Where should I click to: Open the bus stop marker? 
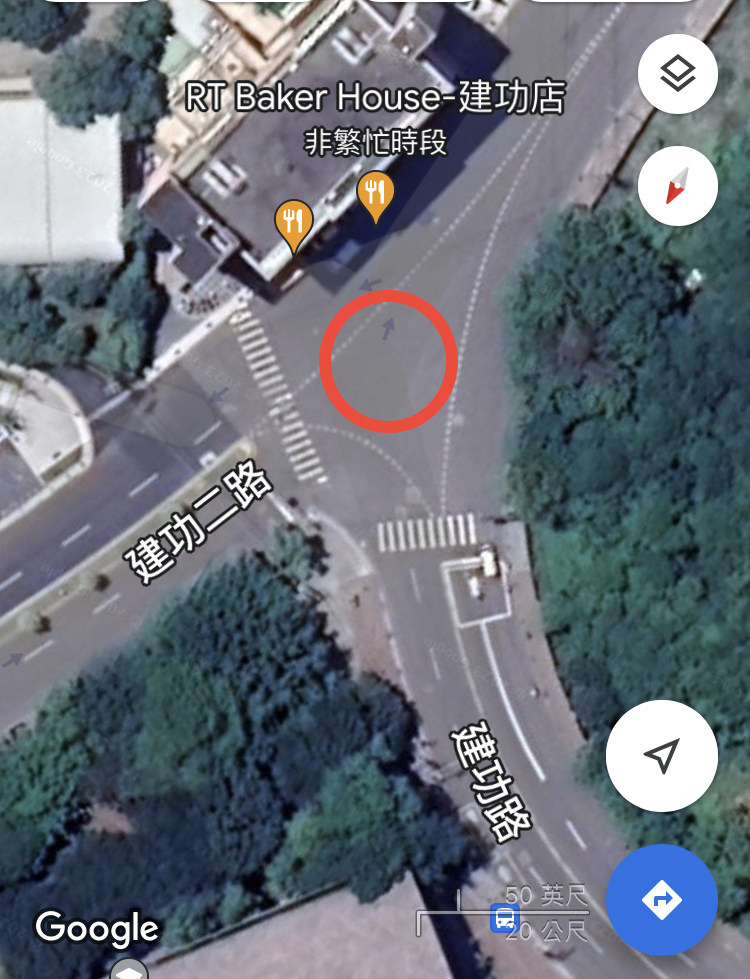click(x=504, y=917)
